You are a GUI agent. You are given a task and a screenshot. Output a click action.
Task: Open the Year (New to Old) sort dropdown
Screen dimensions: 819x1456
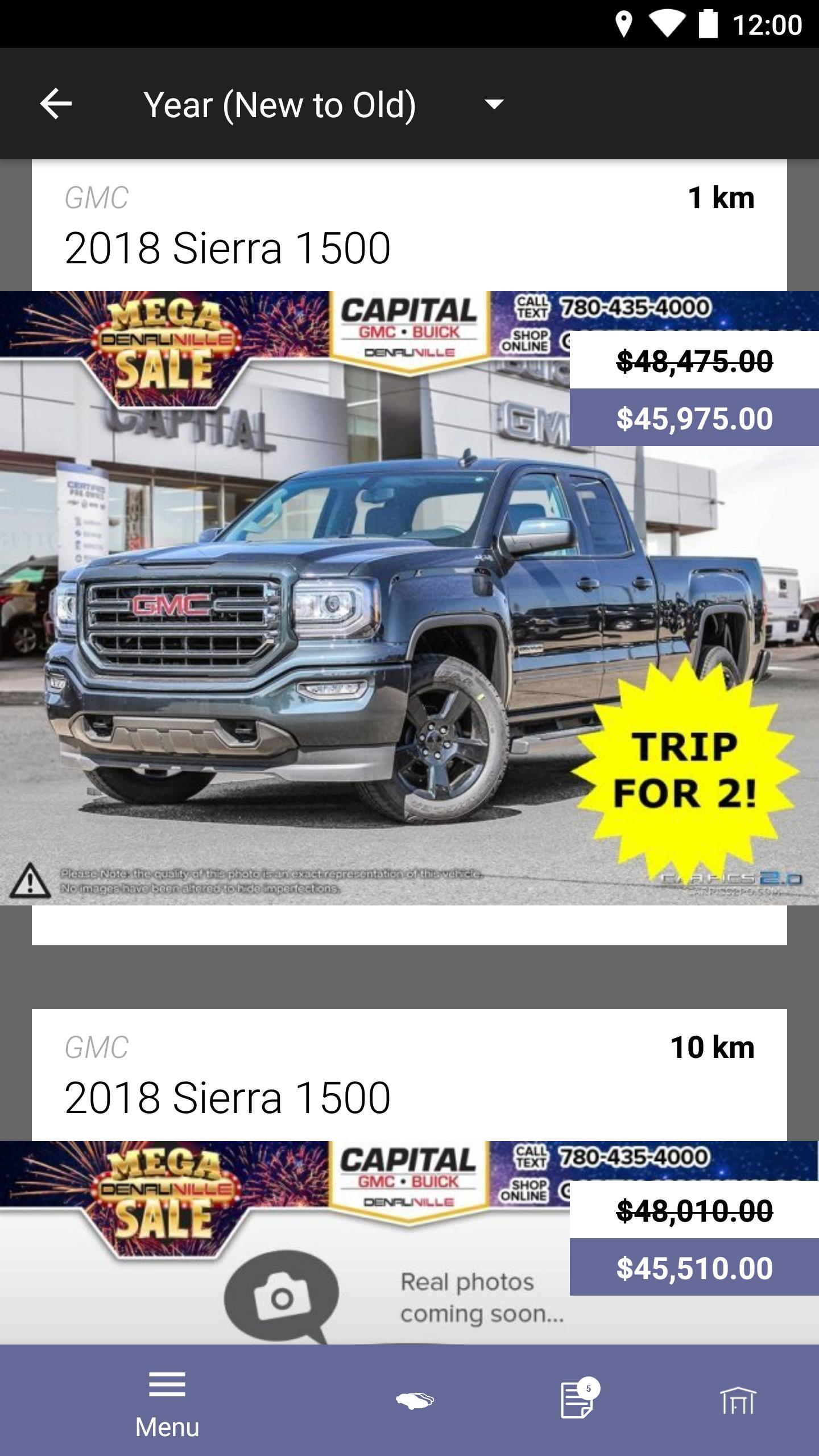(x=324, y=105)
